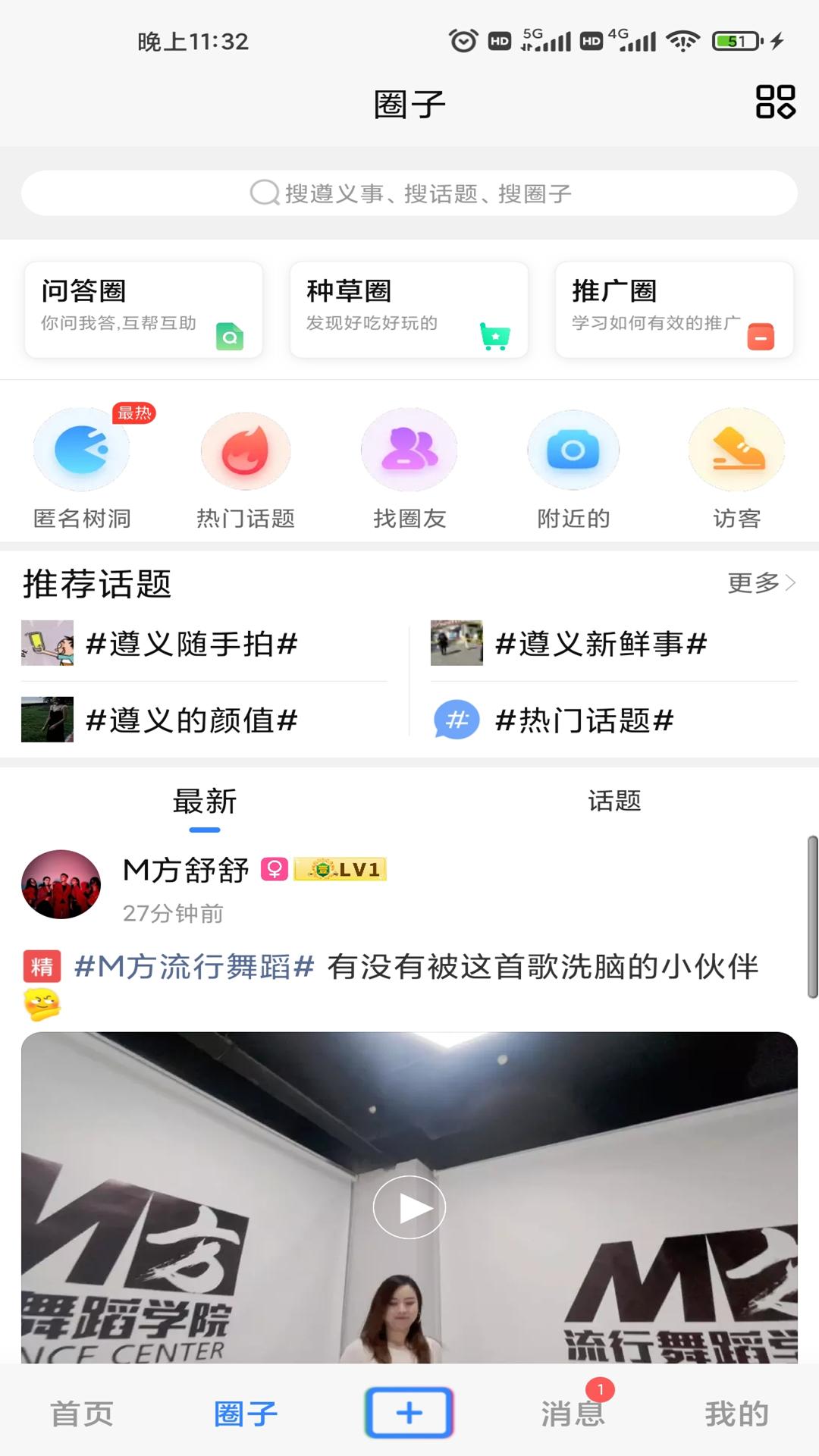Open the 问答圈 card

(144, 309)
